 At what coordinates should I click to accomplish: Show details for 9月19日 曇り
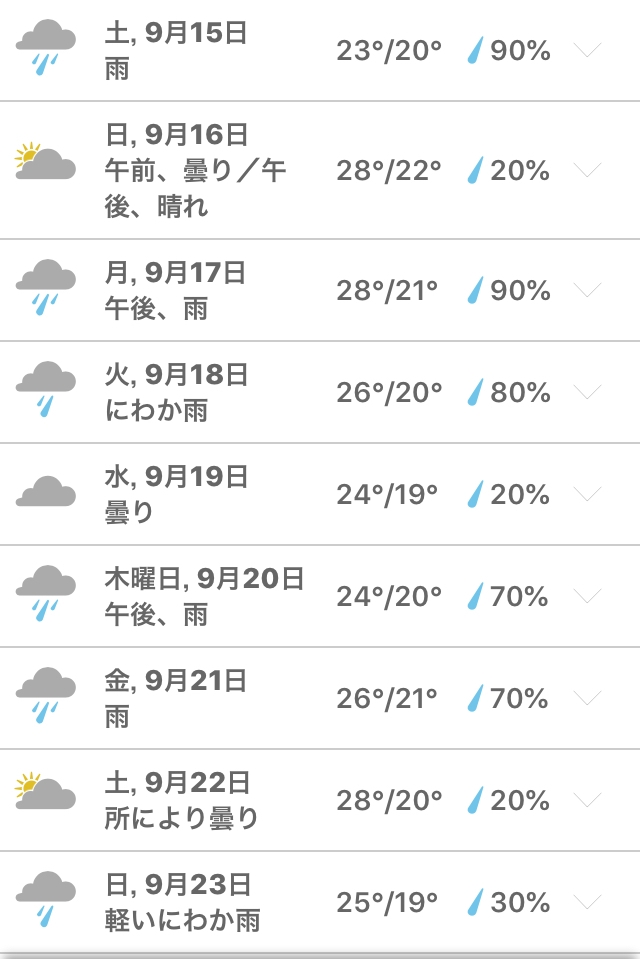pos(590,494)
